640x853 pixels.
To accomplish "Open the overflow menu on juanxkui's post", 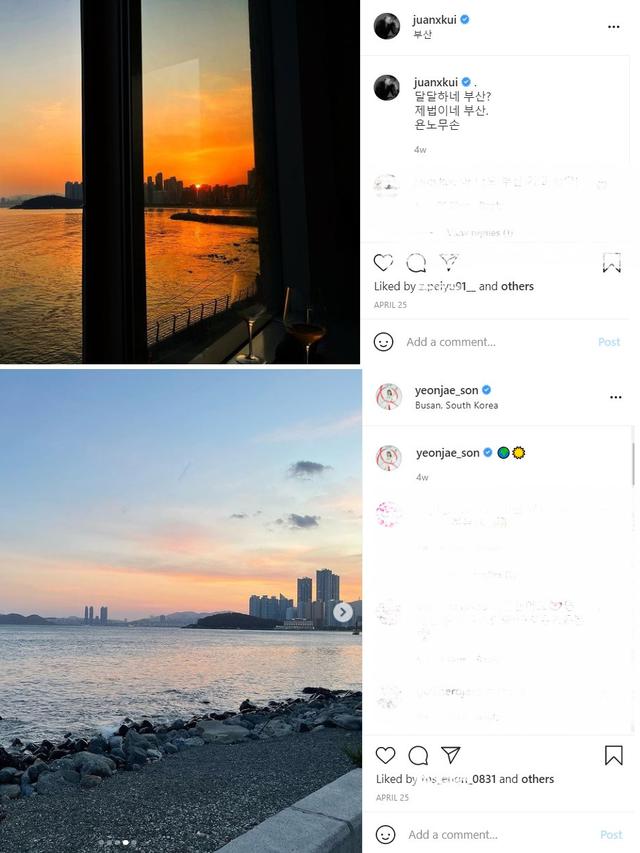I will click(x=614, y=27).
